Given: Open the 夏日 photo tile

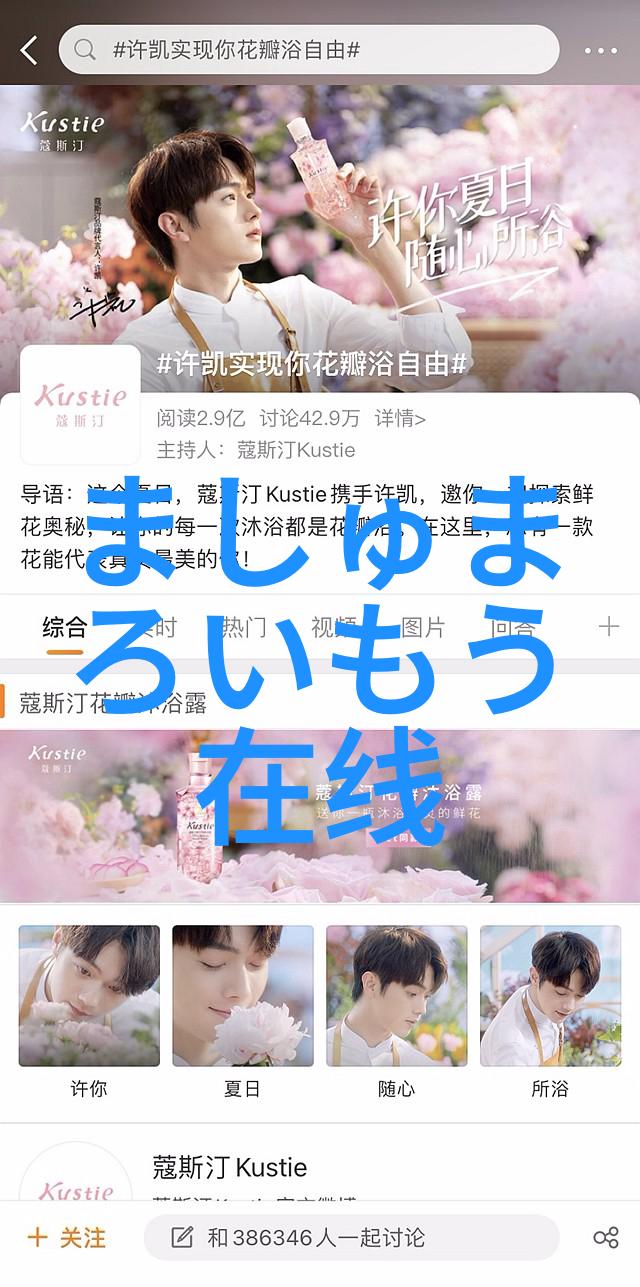Looking at the screenshot, I should click(x=242, y=996).
